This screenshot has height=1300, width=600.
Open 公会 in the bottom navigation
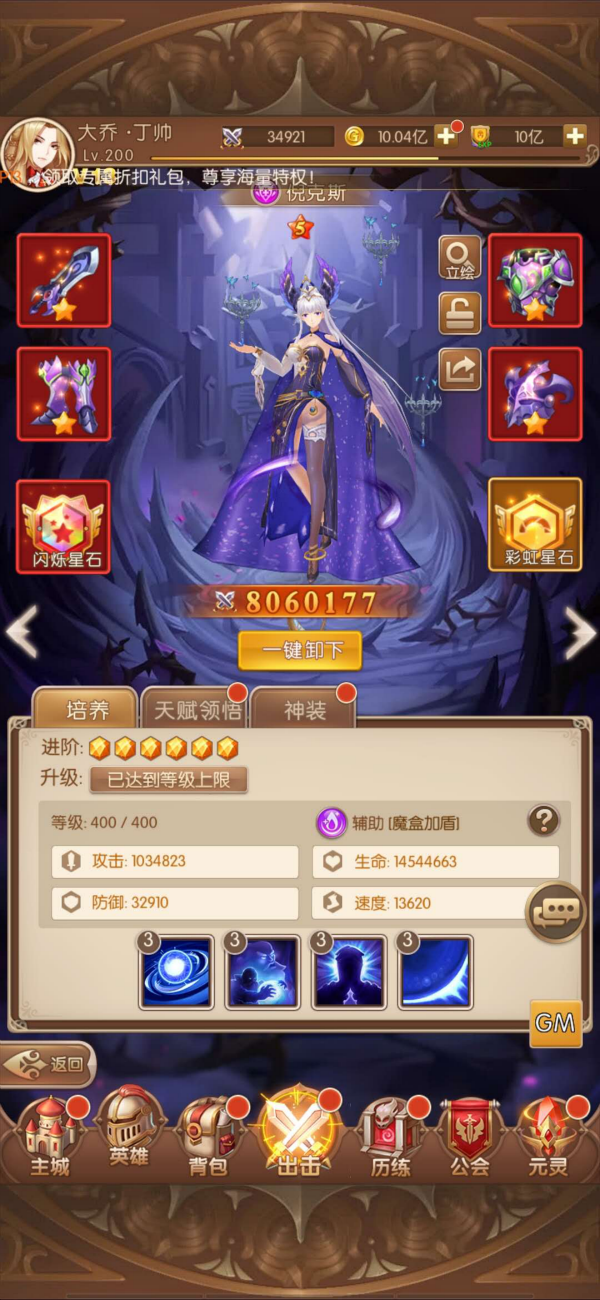click(470, 1135)
